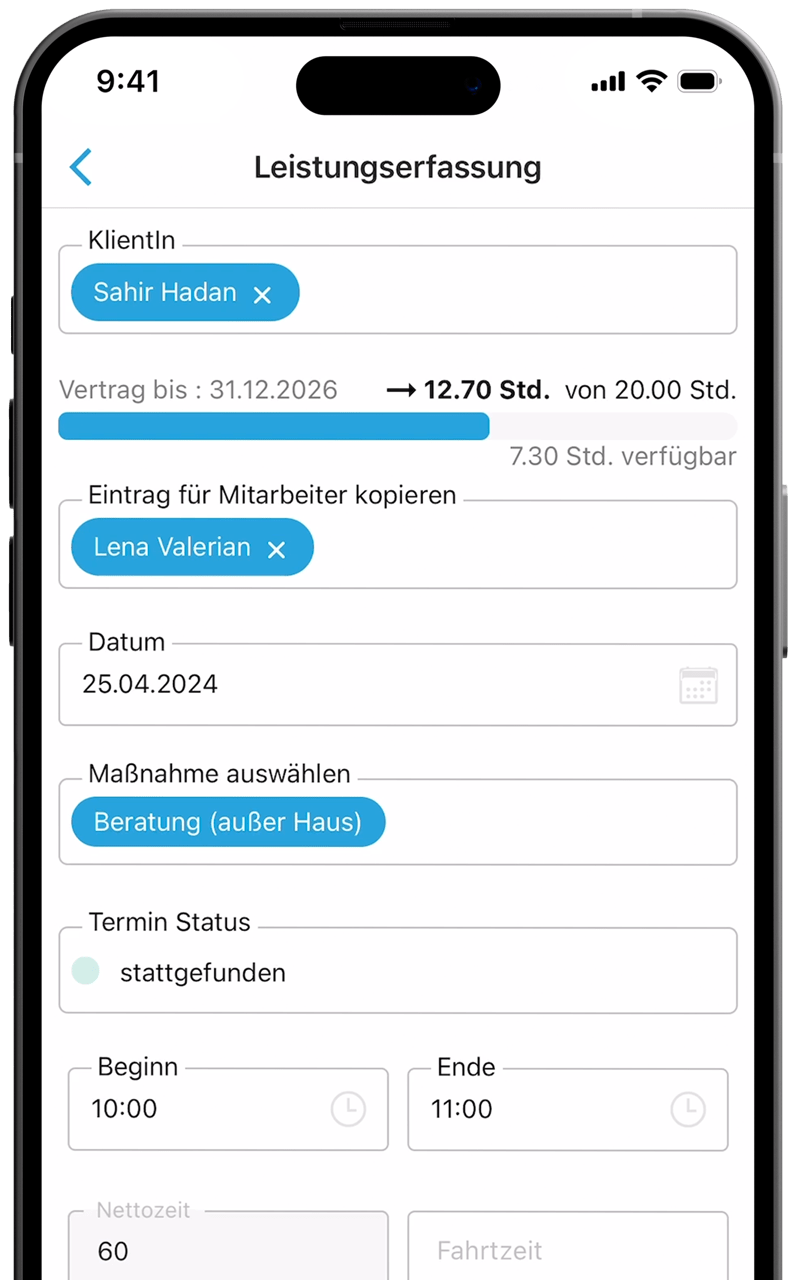The height and width of the screenshot is (1280, 796).
Task: Go back from Leistungserfassung
Action: [81, 167]
